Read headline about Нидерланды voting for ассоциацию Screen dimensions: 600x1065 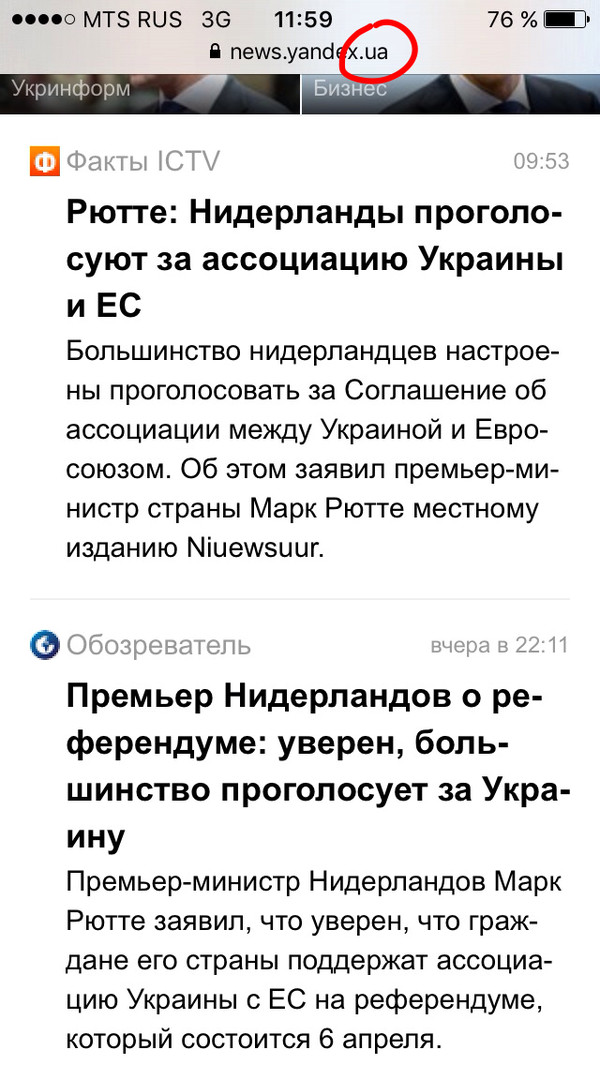314,259
